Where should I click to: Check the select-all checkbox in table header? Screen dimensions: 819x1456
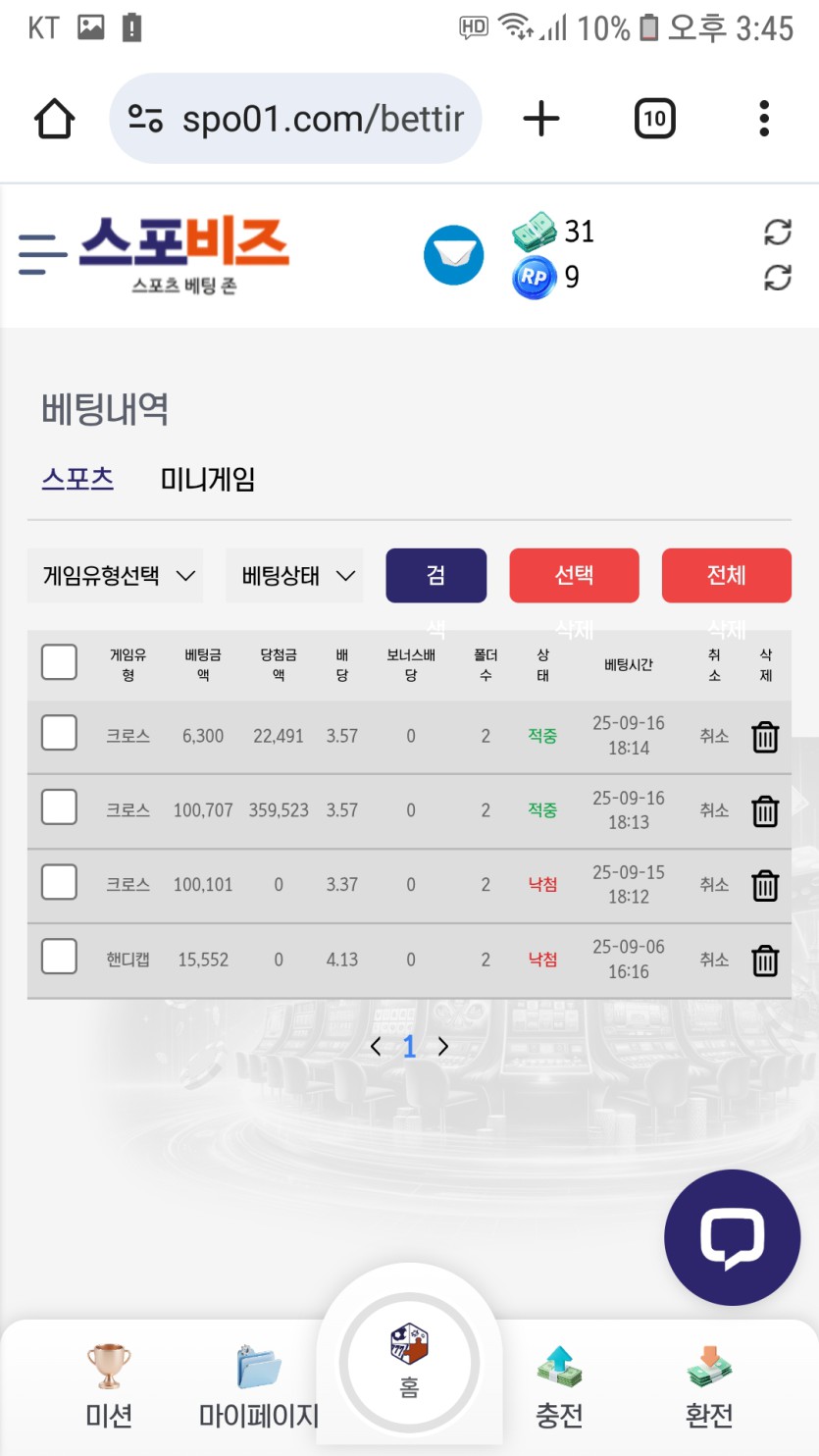59,662
